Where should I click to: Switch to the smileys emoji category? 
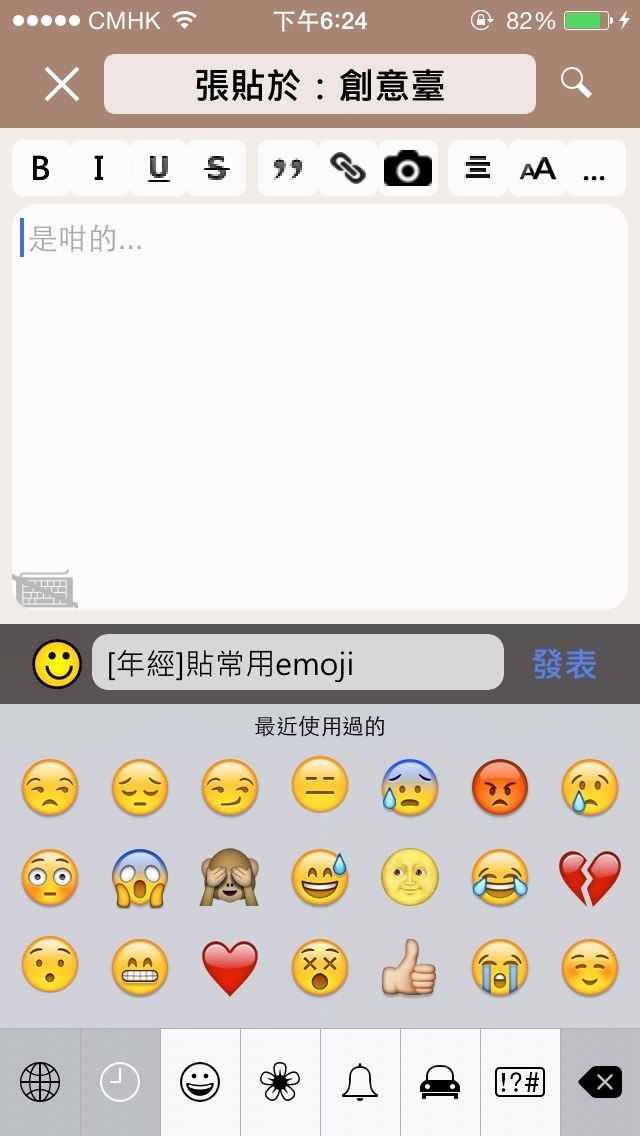coord(200,1082)
